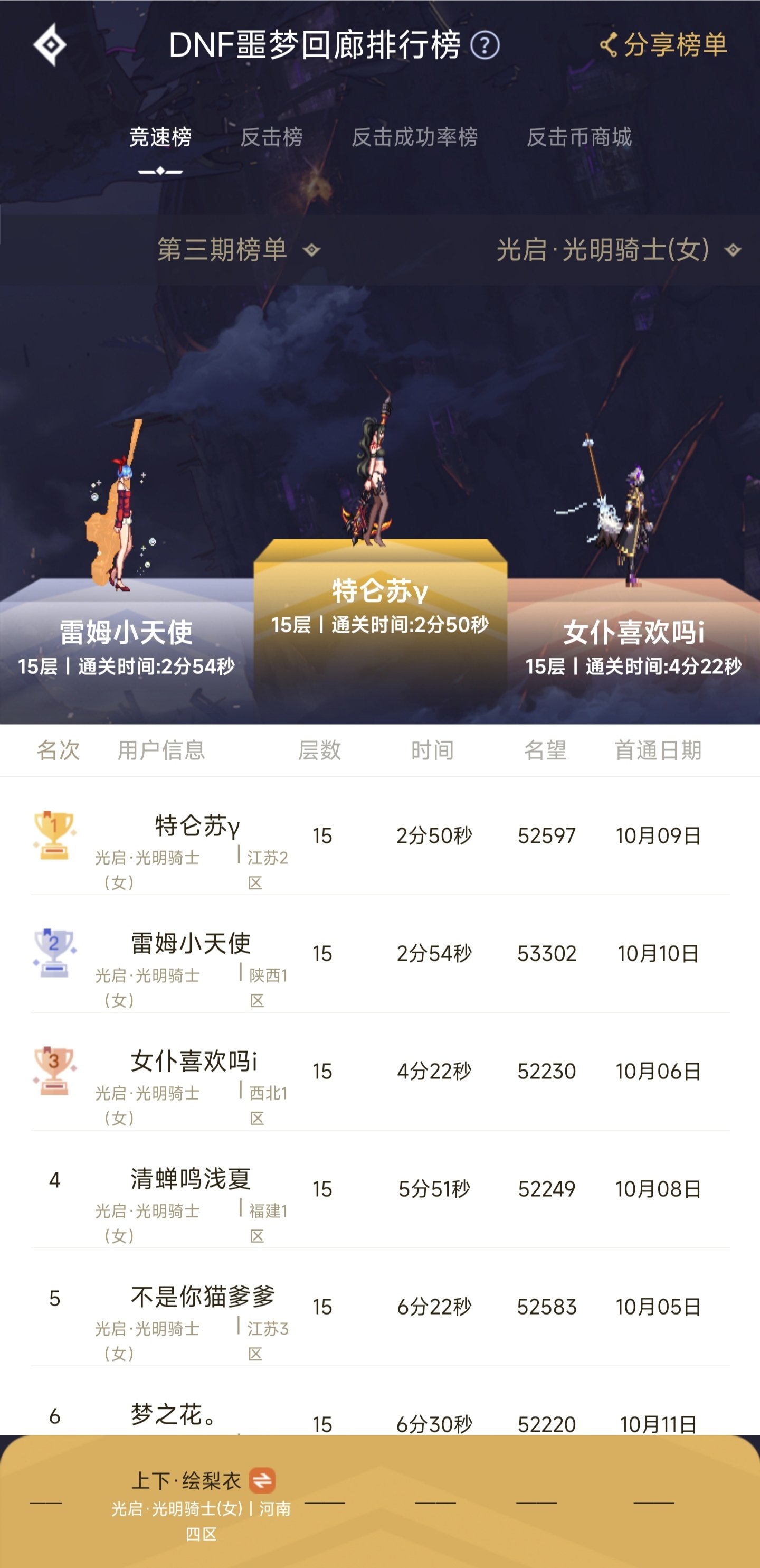The height and width of the screenshot is (1568, 760).
Task: Click the silver second-place trophy icon
Action: click(53, 953)
